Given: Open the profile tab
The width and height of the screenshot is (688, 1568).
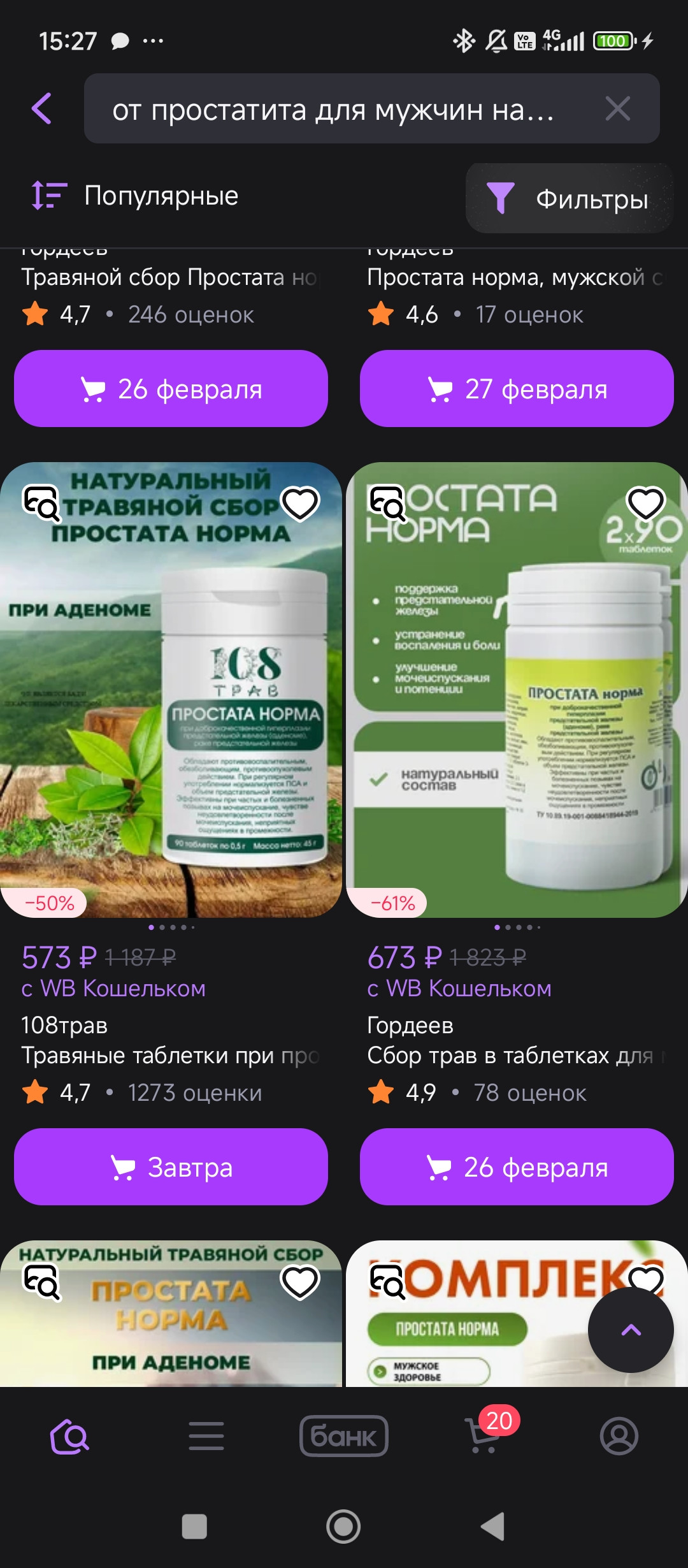Looking at the screenshot, I should pos(619,1437).
